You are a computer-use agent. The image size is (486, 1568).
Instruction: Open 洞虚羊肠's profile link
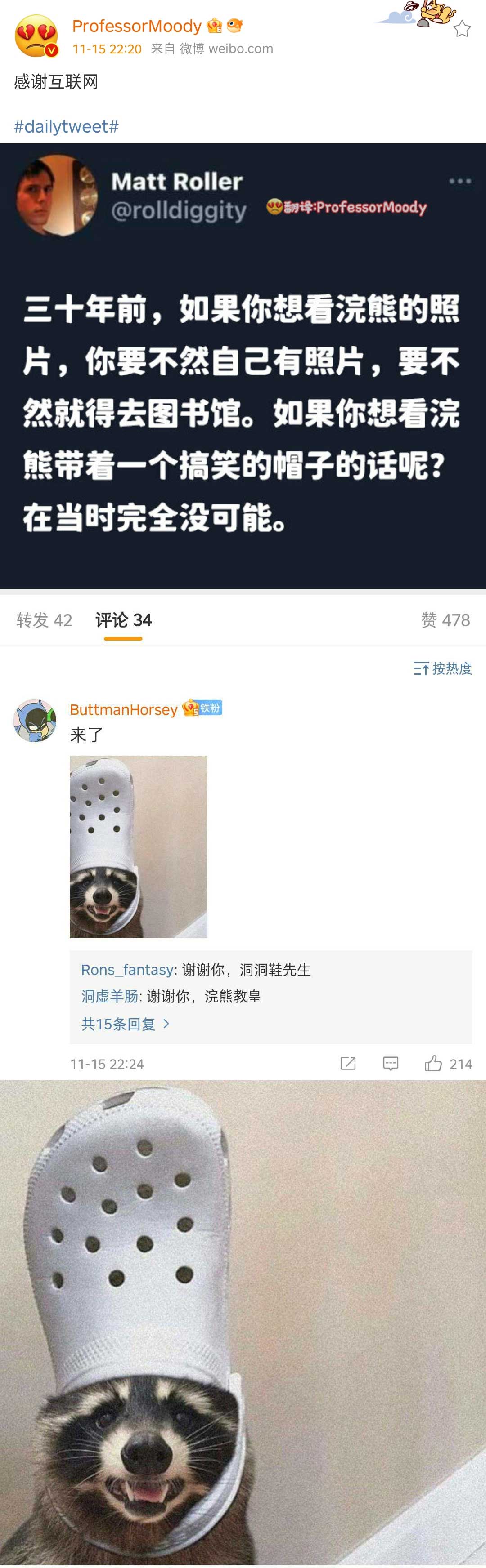(110, 997)
